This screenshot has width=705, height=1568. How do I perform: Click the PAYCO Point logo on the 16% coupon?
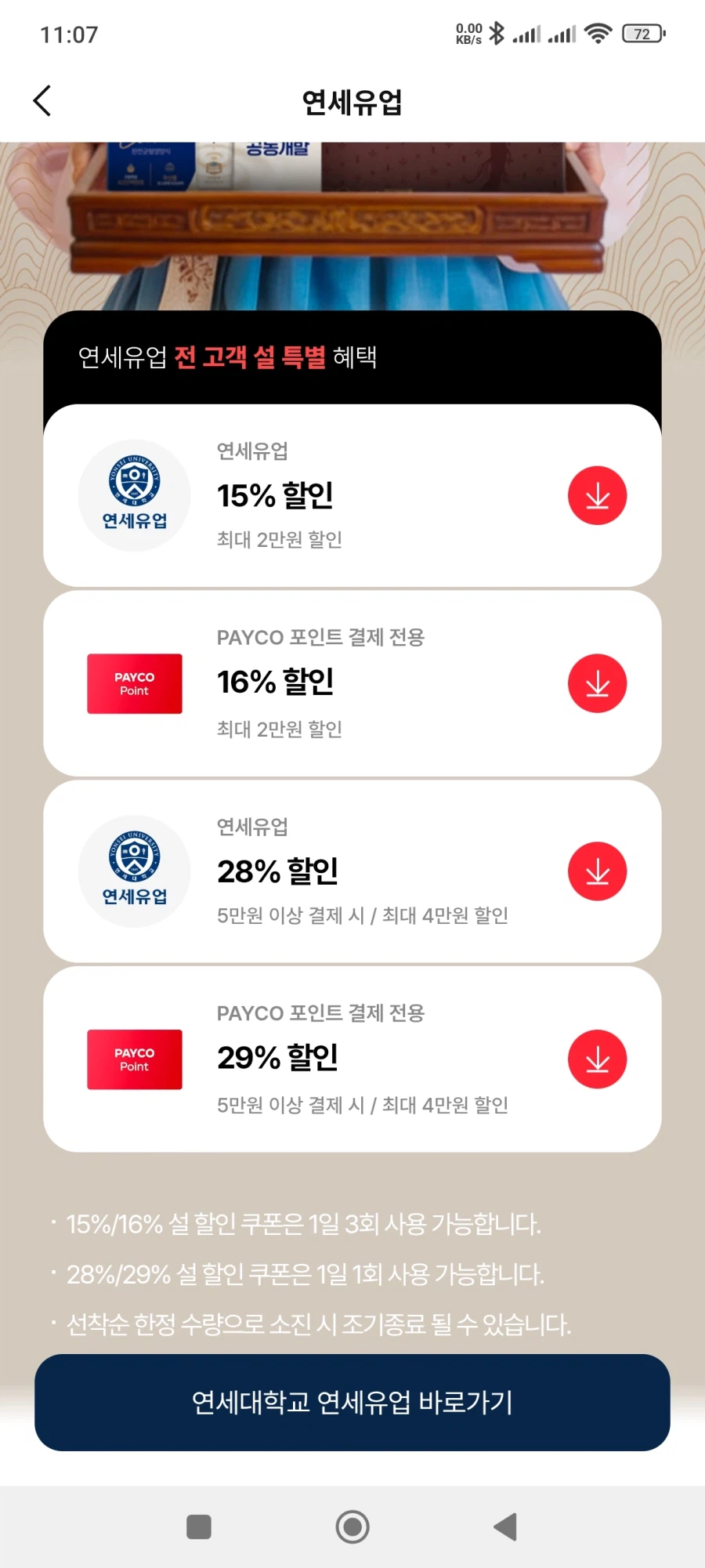click(133, 683)
